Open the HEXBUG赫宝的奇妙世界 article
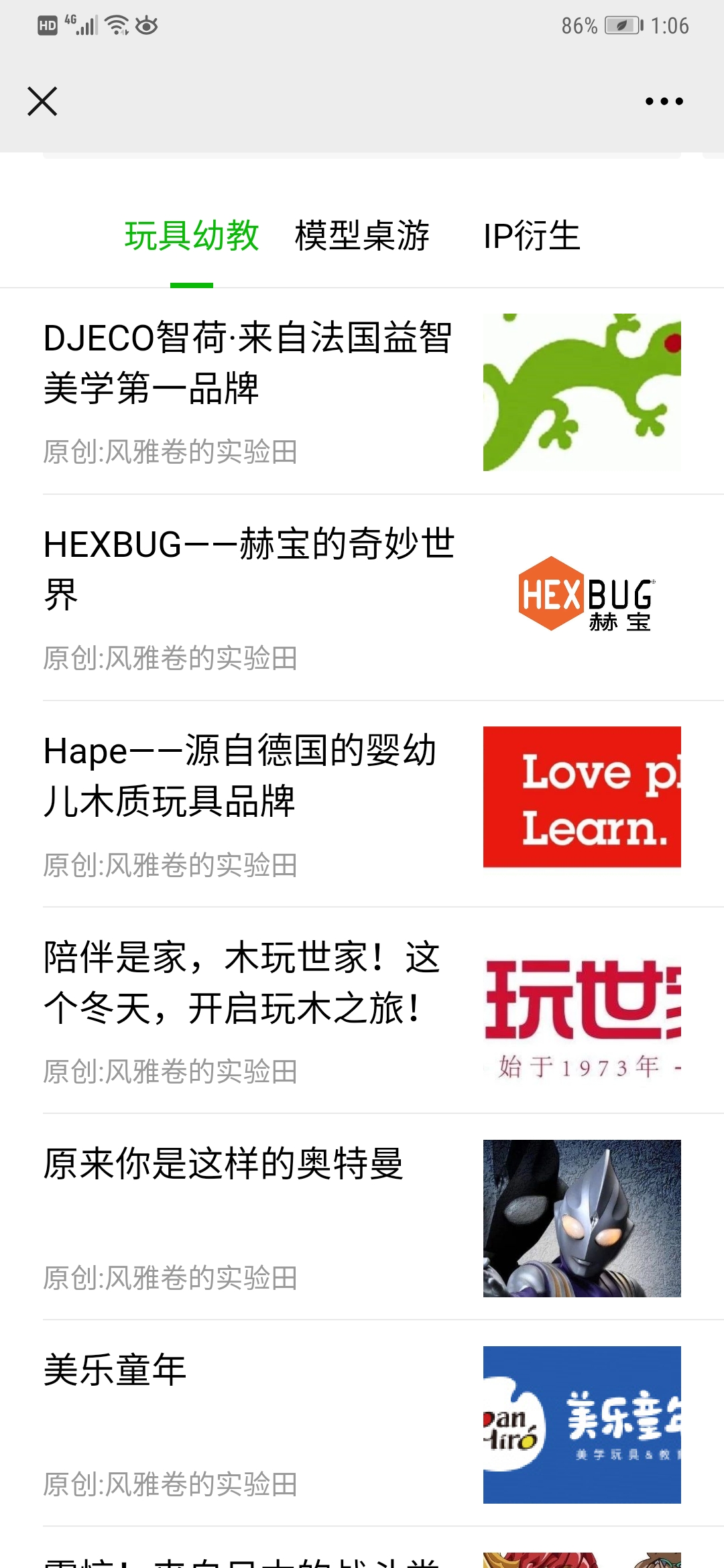The width and height of the screenshot is (724, 1568). point(248,569)
